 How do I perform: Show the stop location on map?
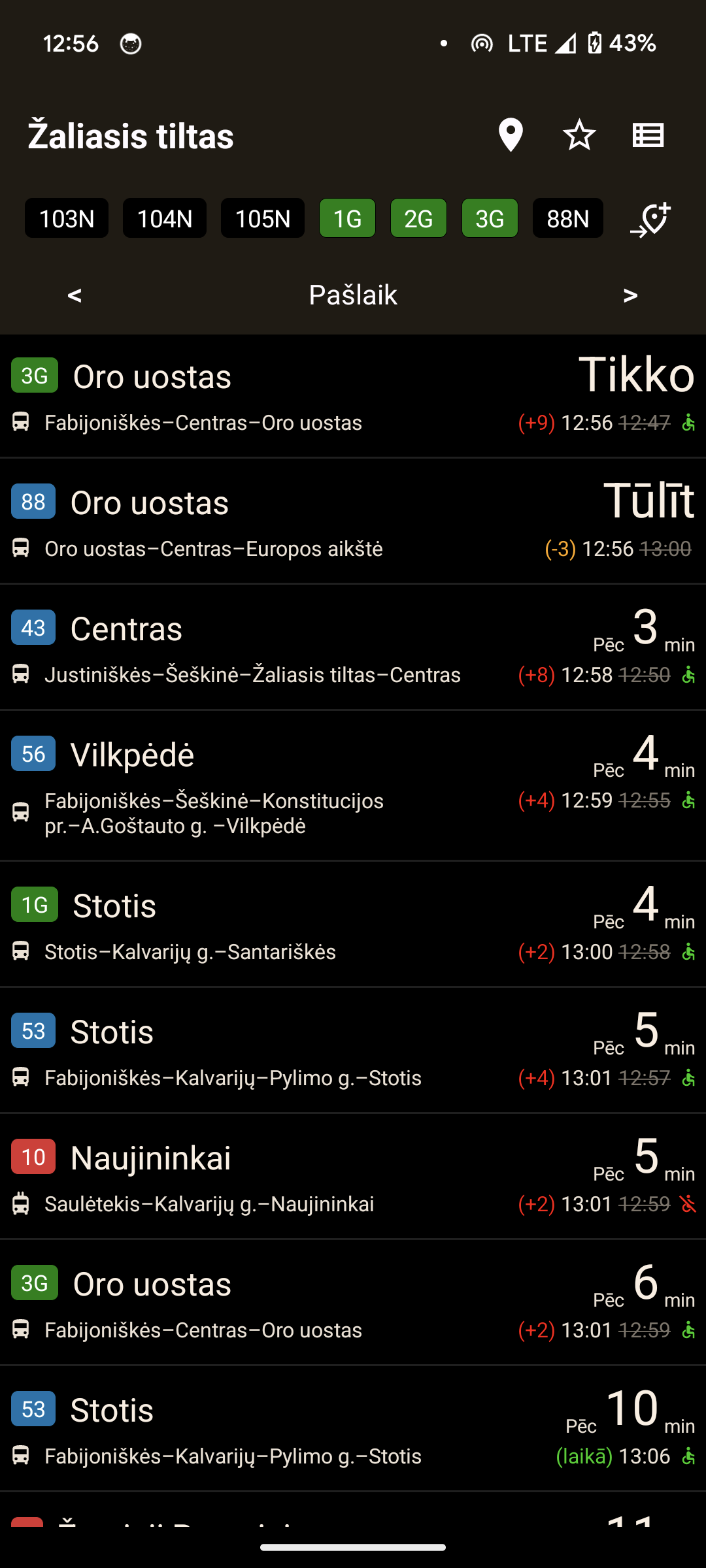click(x=511, y=135)
